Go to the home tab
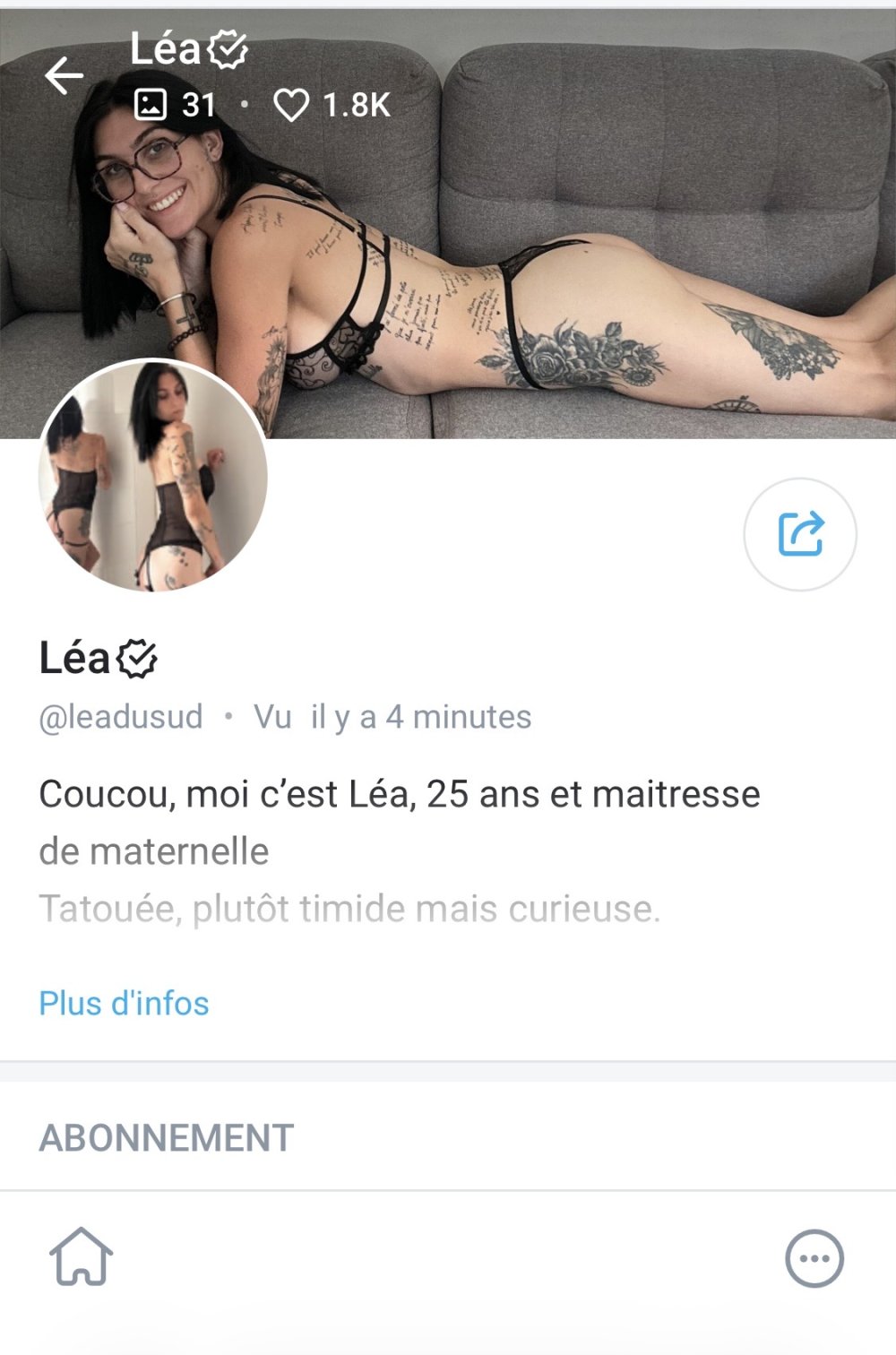 (x=81, y=1256)
